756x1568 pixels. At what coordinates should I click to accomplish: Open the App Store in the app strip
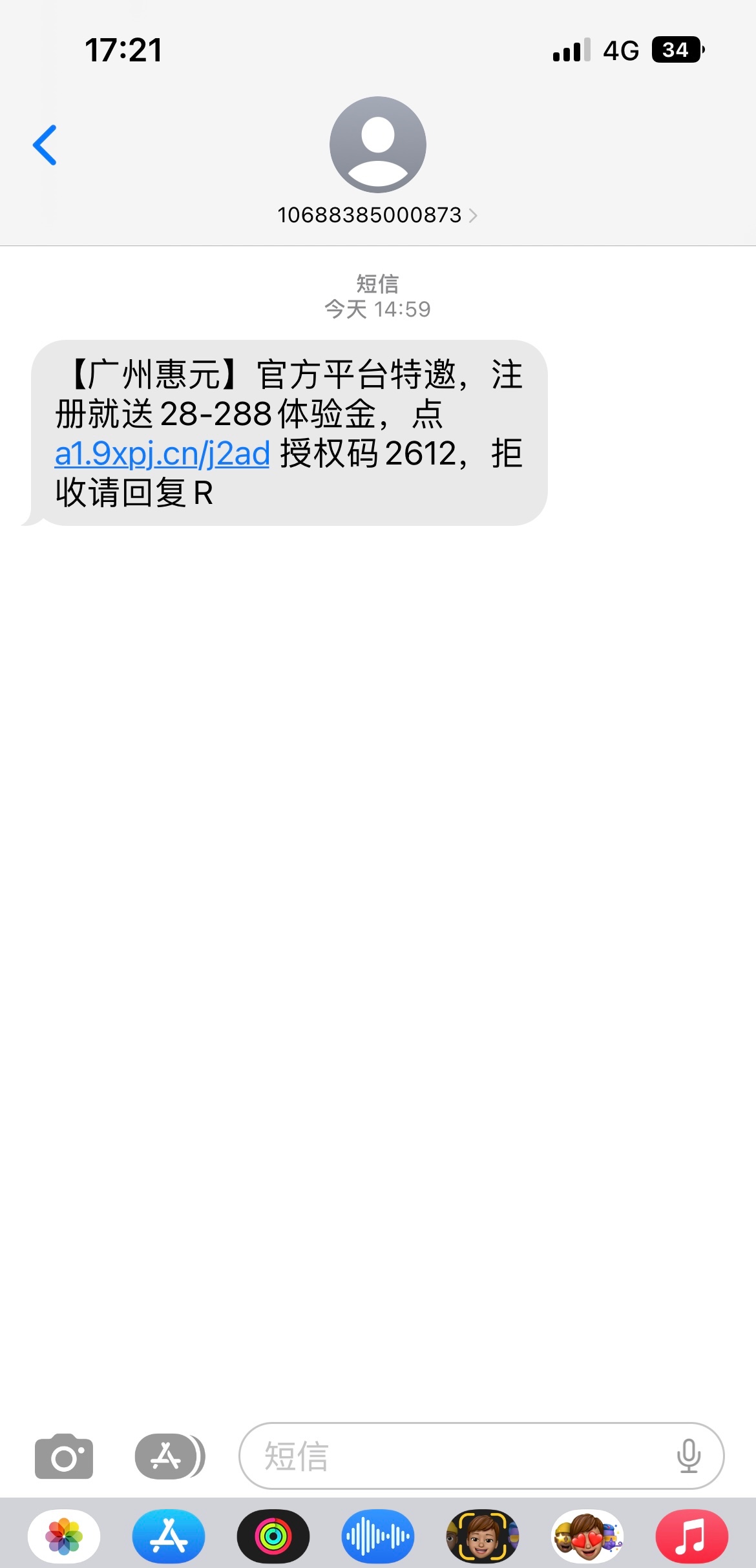[169, 1536]
